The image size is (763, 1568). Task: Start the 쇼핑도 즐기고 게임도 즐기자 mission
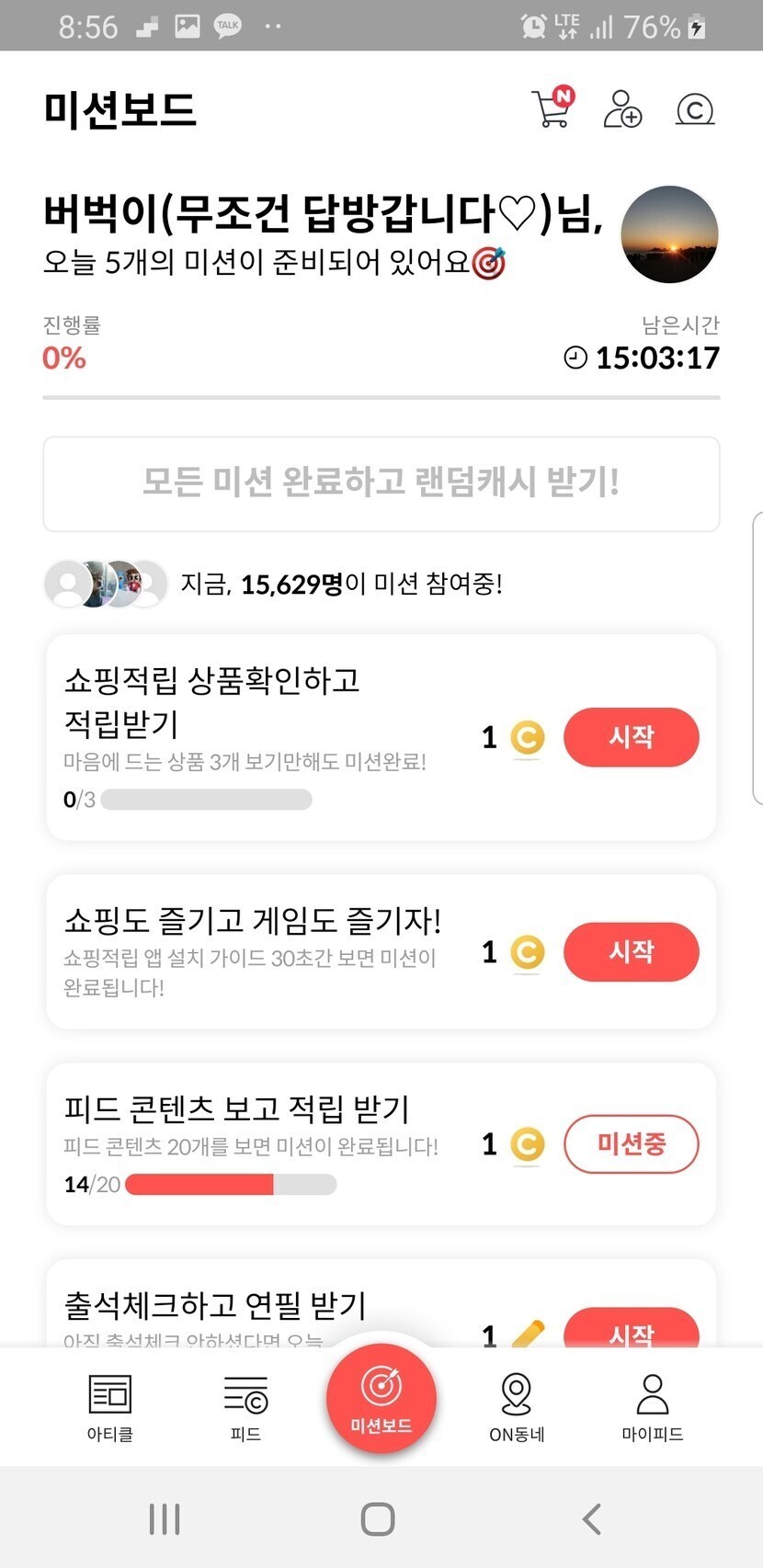pos(631,951)
